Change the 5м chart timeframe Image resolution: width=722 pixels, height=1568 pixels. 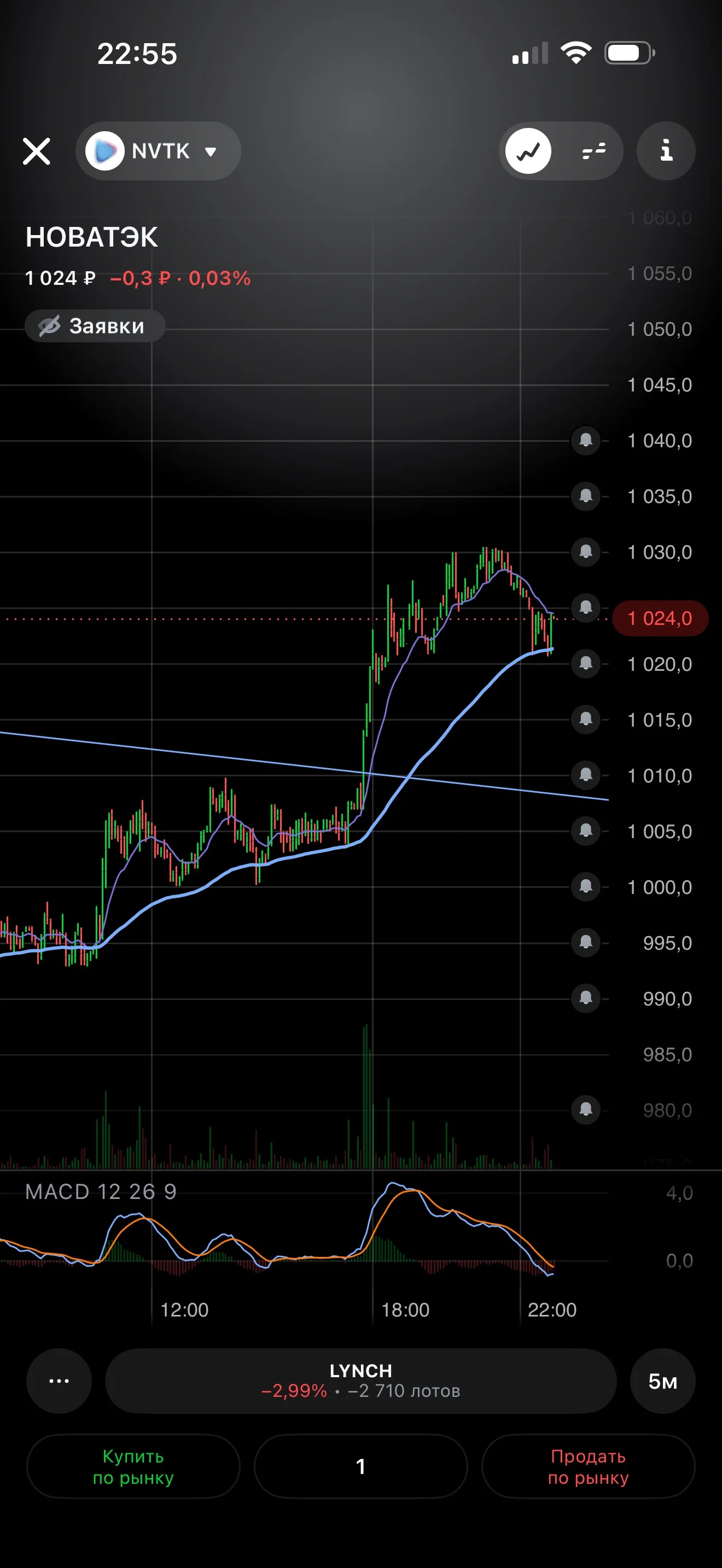point(663,1381)
